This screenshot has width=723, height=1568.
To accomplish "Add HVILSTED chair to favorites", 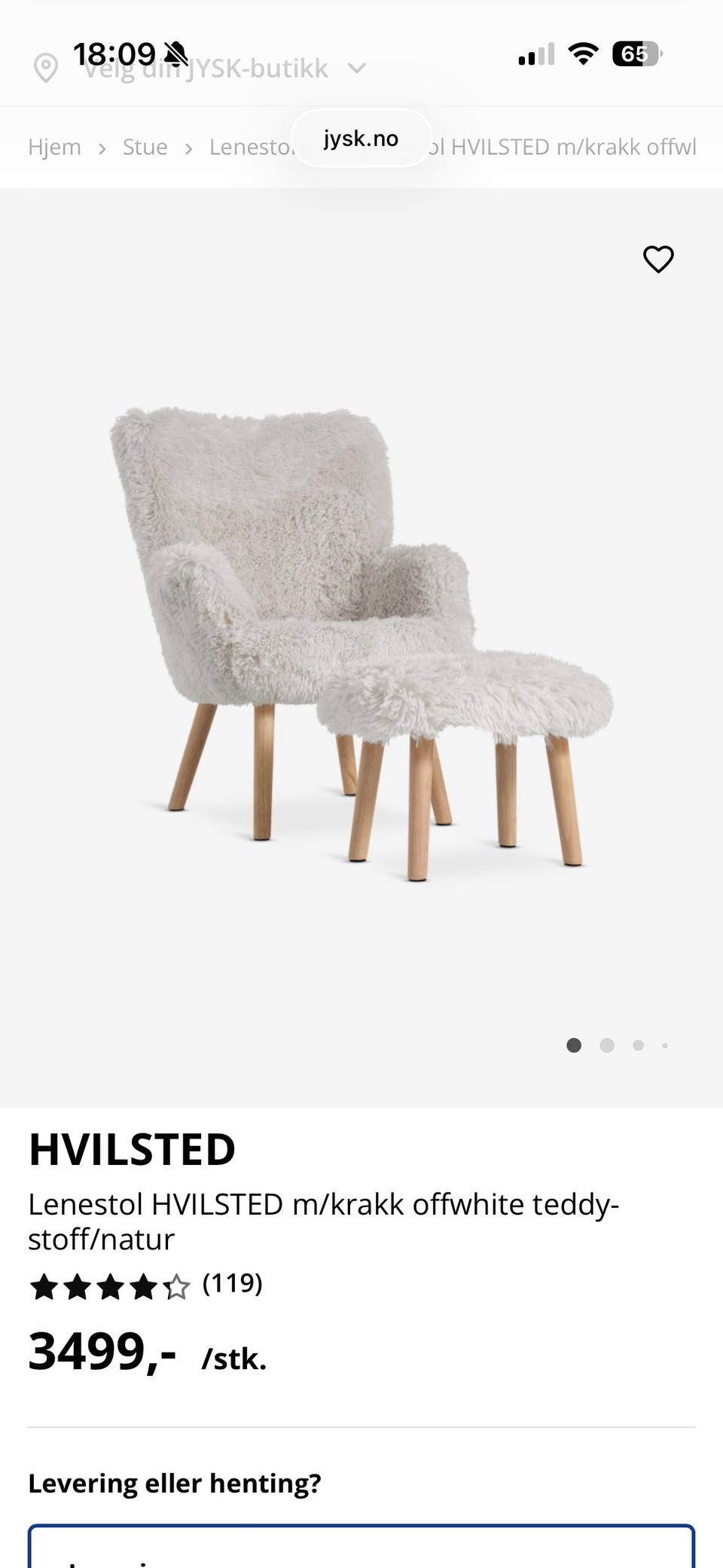I will coord(658,259).
